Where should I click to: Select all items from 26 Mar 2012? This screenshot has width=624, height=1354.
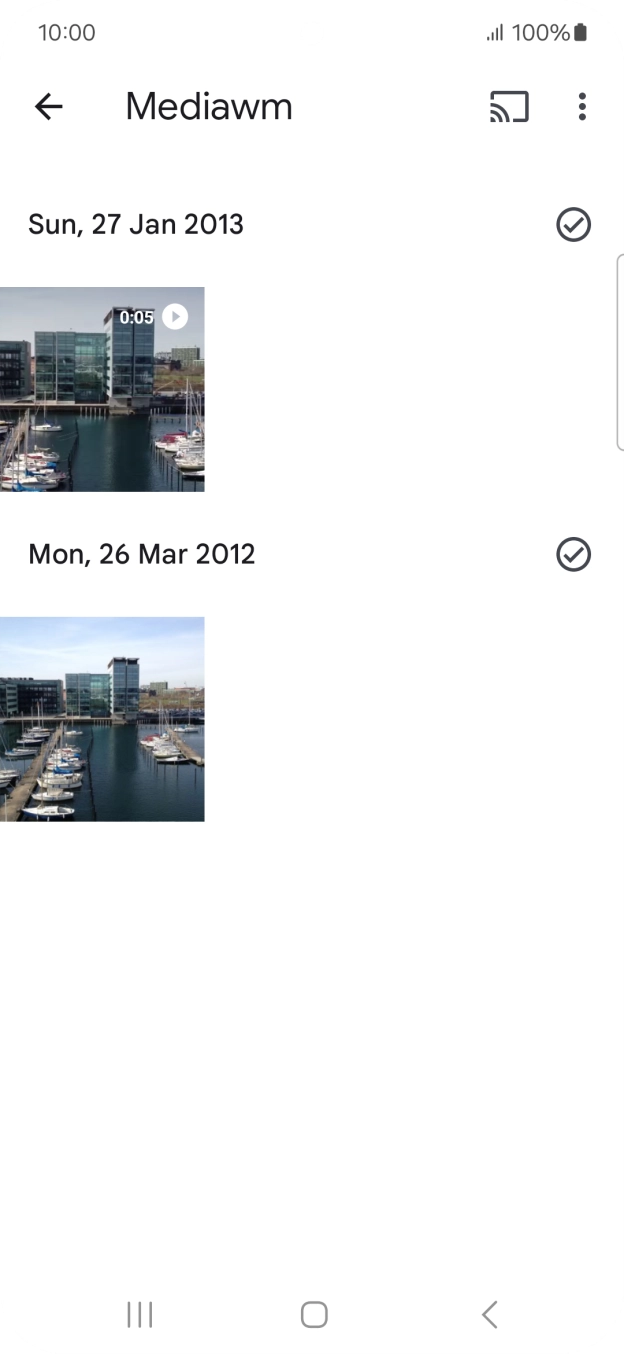(x=573, y=554)
